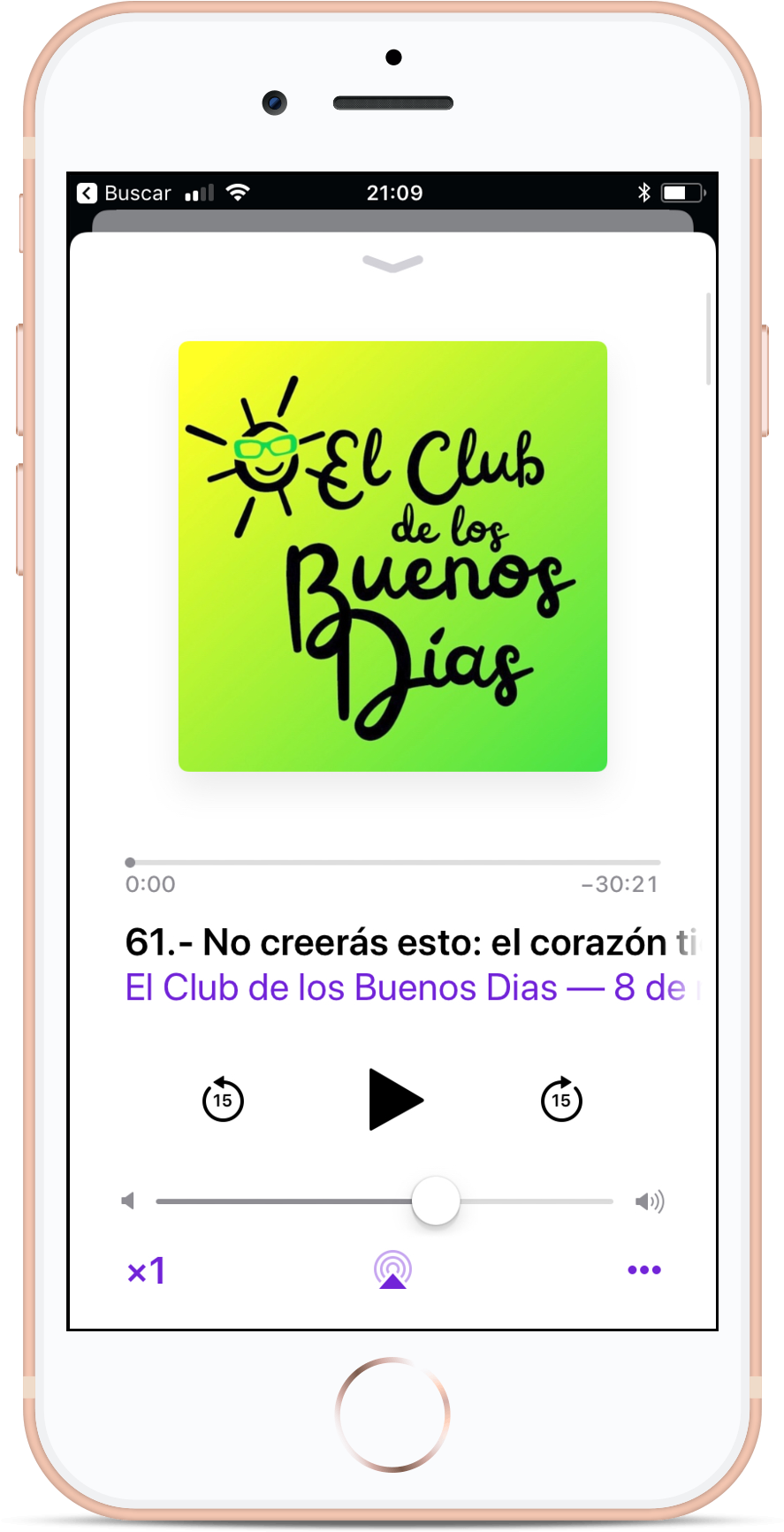Play the podcast episode

coord(395,1099)
